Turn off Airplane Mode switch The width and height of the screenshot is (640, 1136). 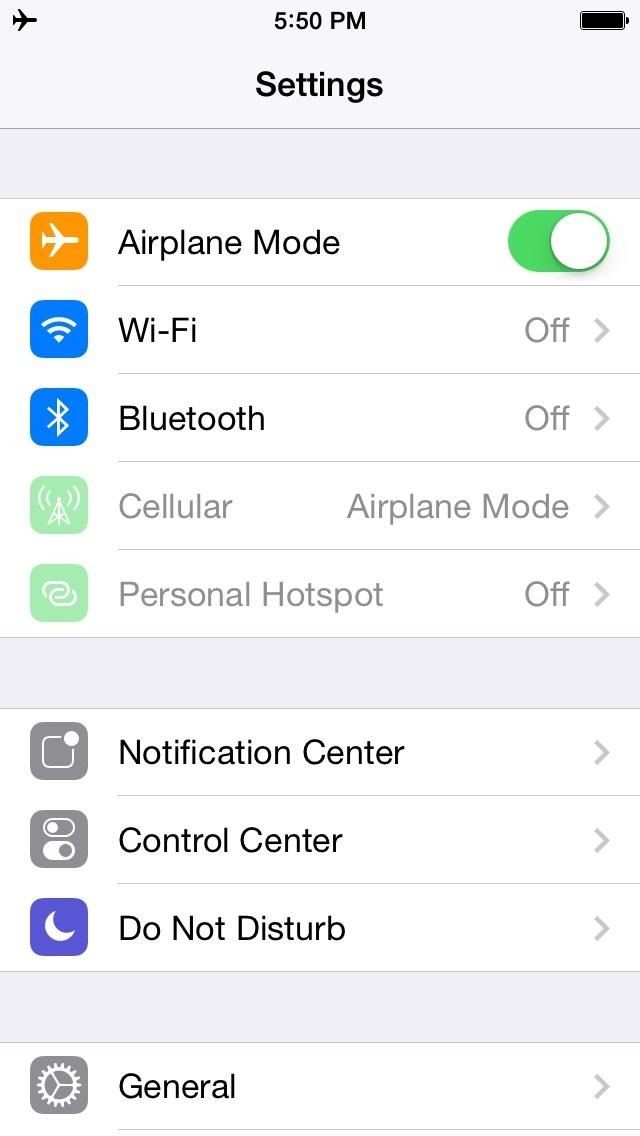(558, 242)
